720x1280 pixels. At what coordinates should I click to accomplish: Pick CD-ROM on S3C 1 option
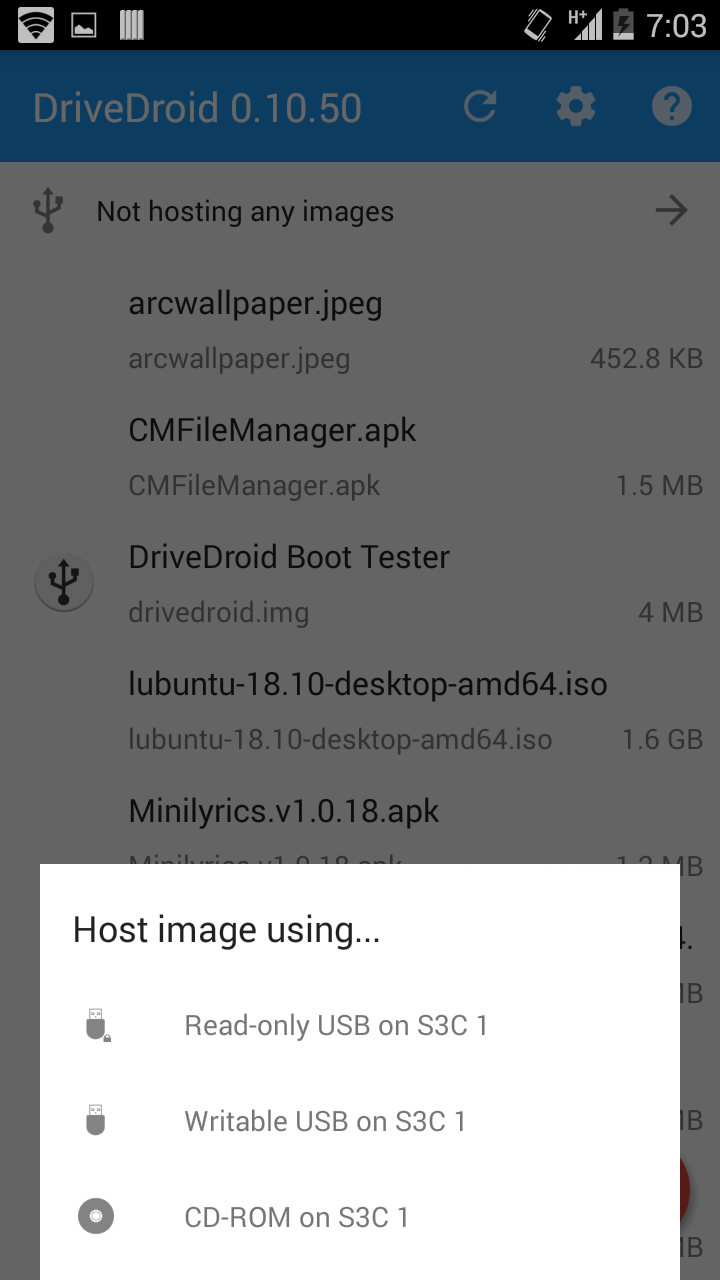(296, 1217)
